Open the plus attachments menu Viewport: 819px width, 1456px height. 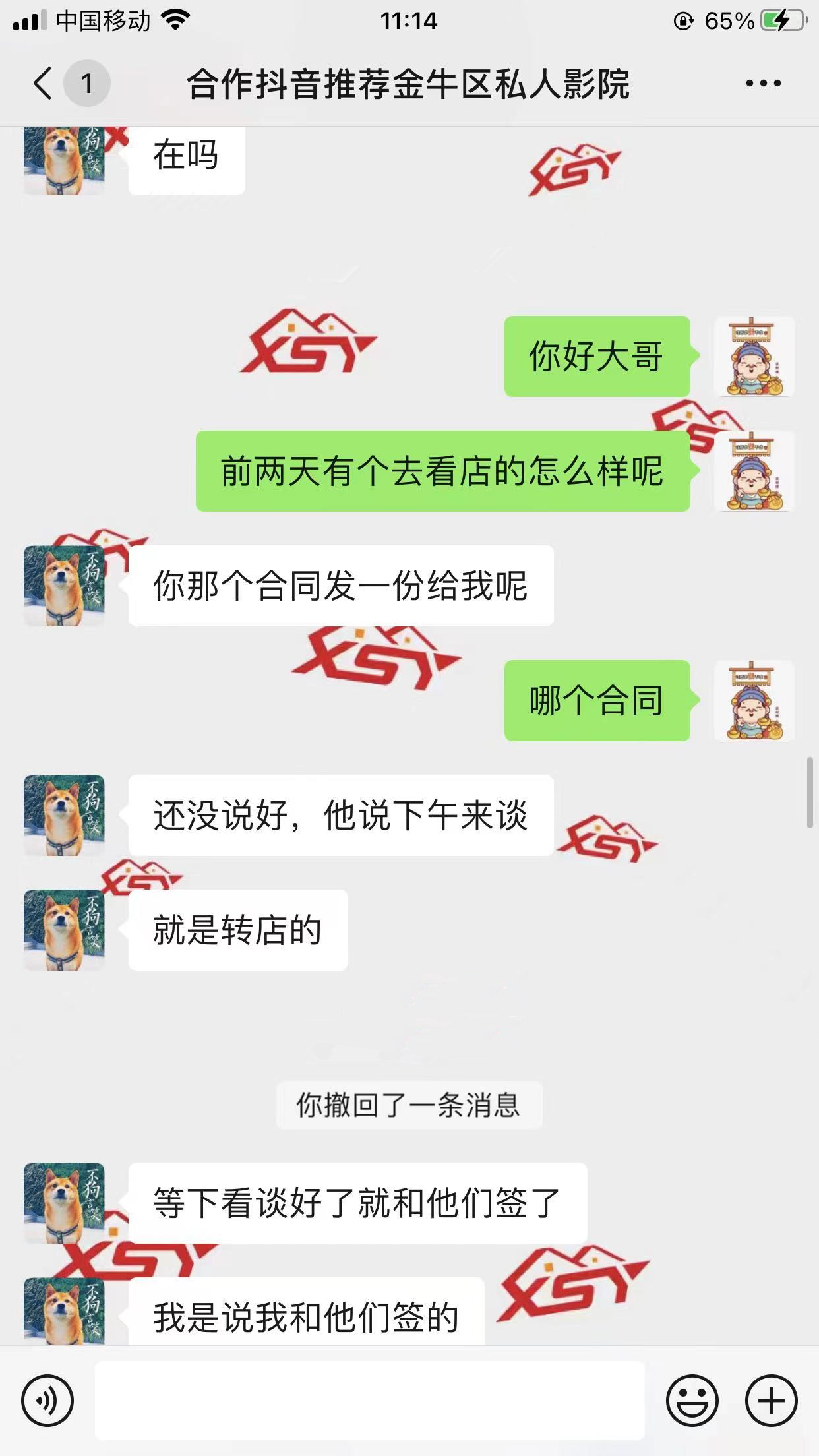pos(771,1401)
